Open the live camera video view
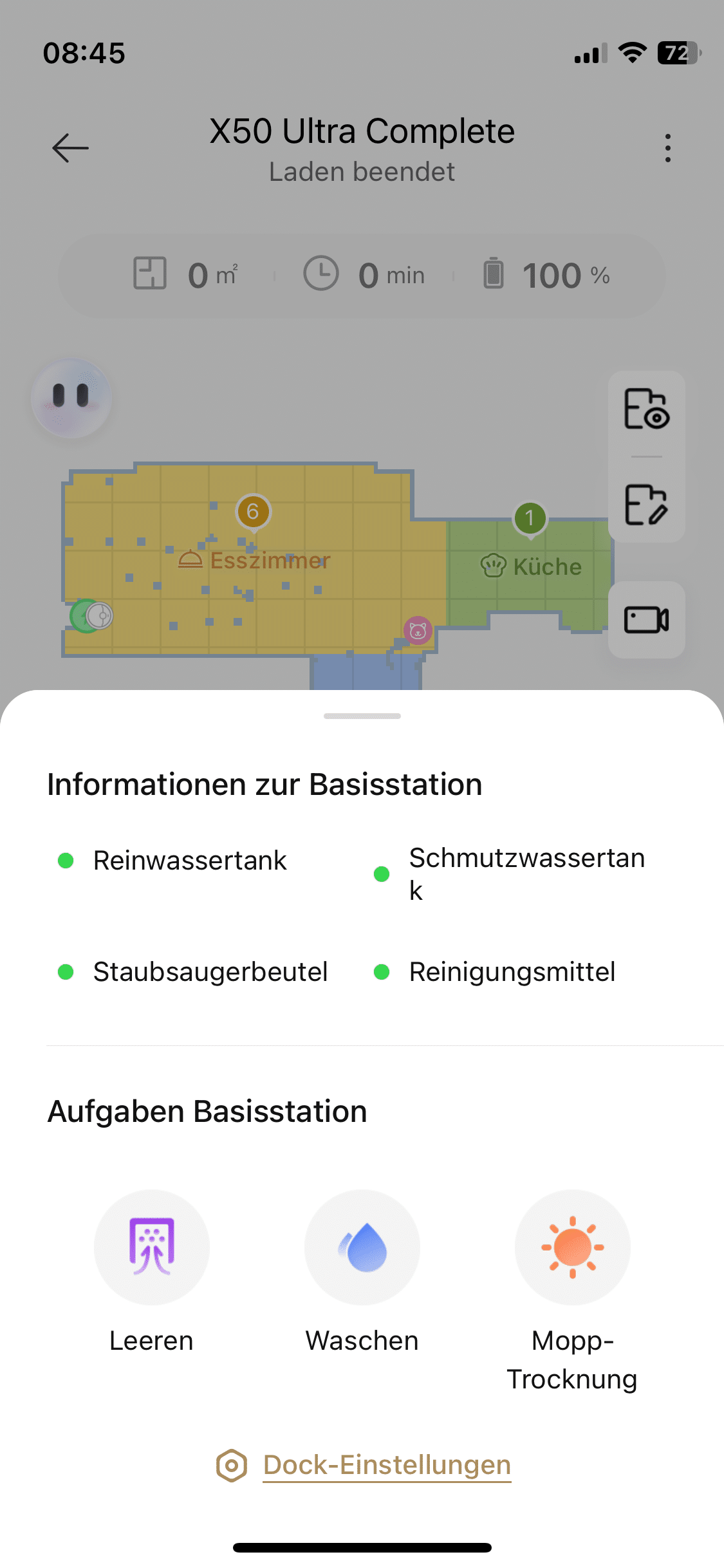 point(647,620)
